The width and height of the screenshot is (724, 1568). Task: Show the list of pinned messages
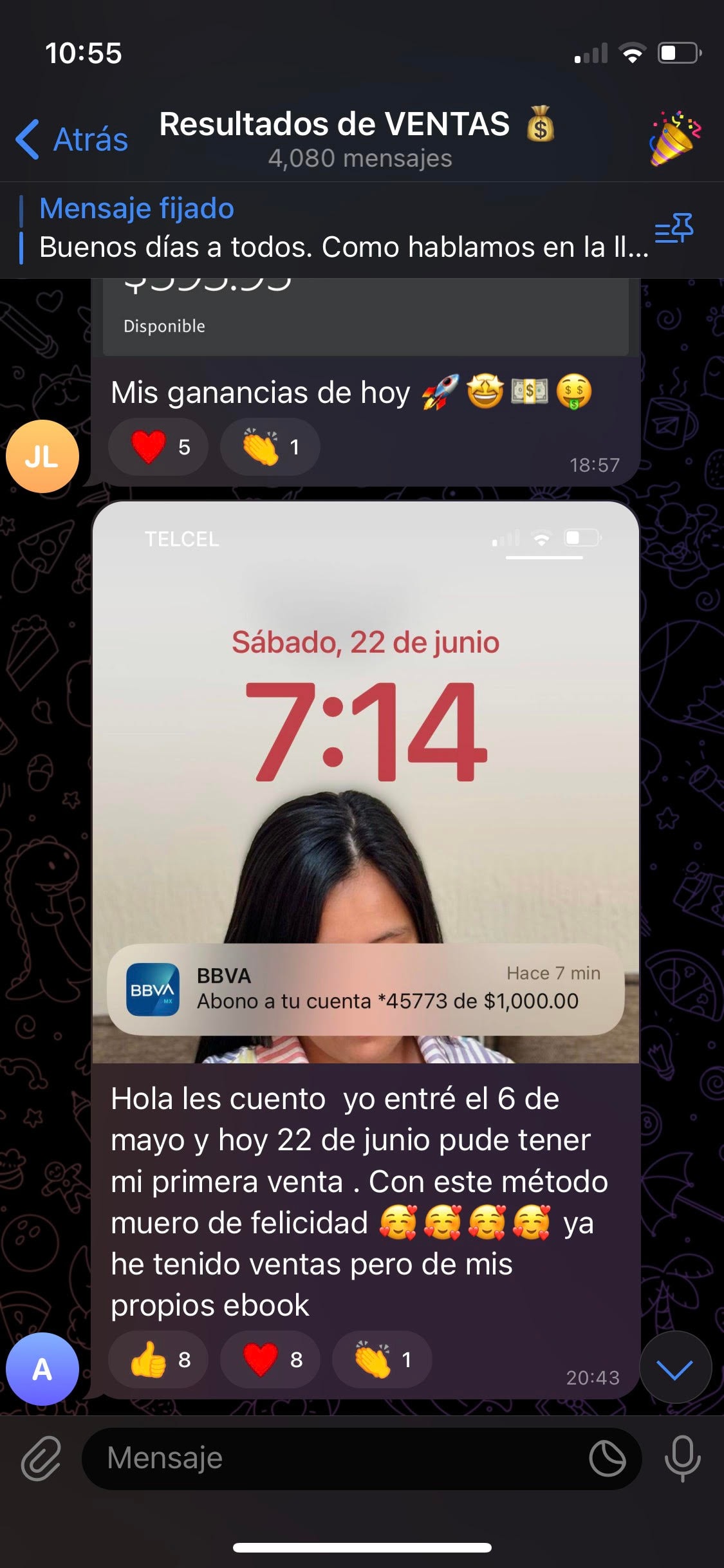pos(673,229)
